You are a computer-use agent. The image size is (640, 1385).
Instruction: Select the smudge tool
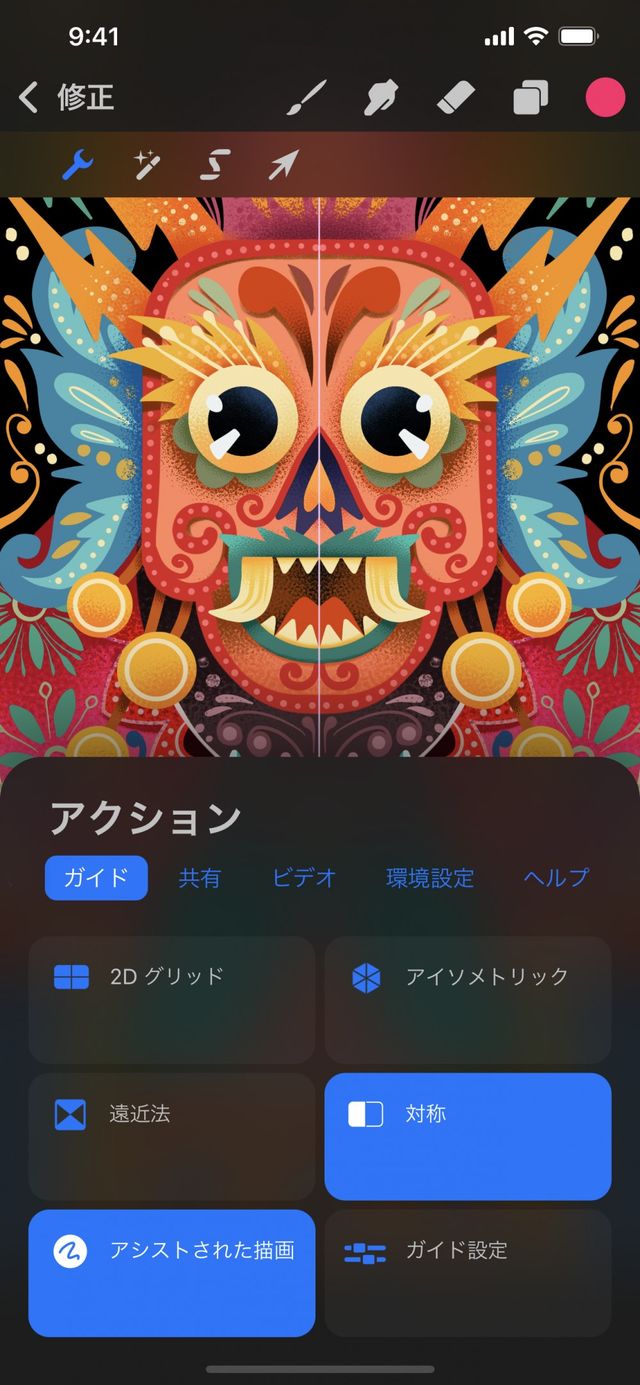pyautogui.click(x=381, y=98)
